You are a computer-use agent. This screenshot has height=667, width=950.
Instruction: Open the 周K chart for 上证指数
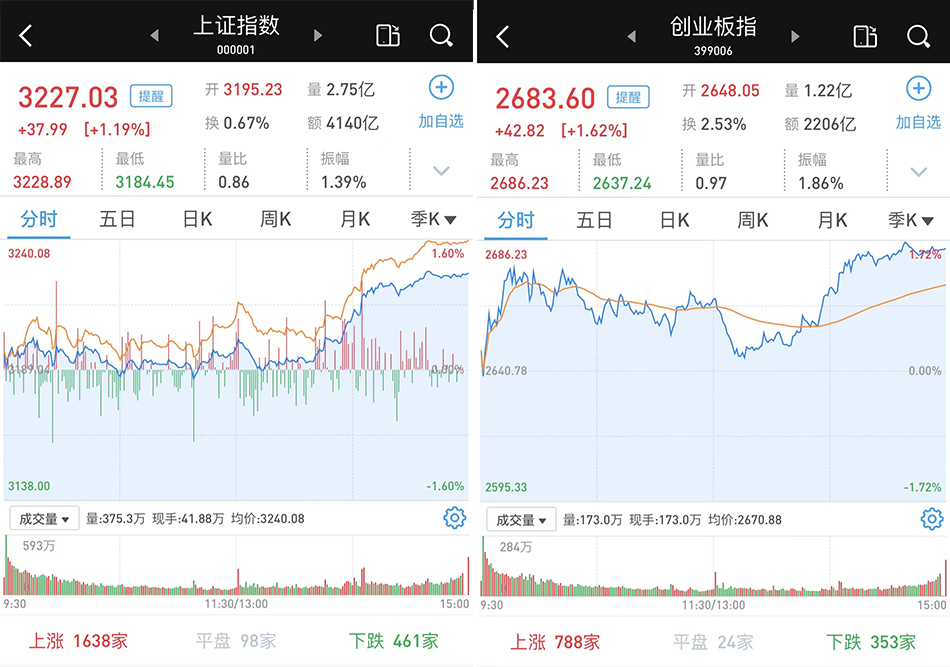click(x=275, y=220)
